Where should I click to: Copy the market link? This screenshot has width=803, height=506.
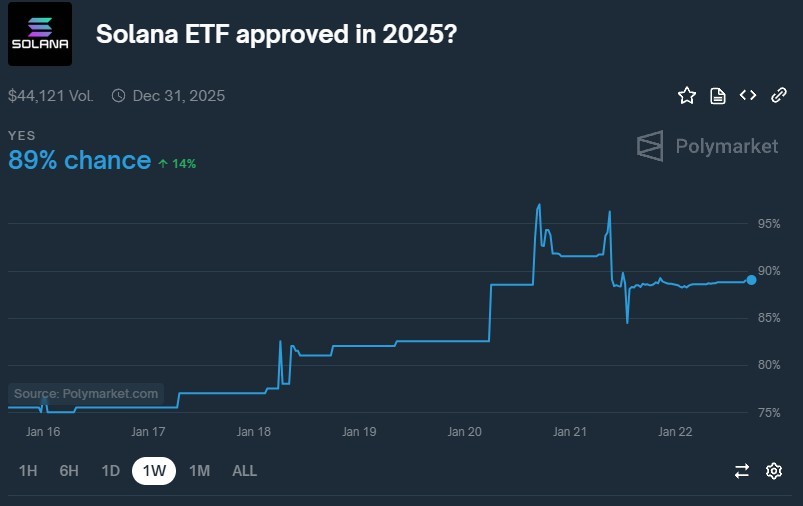[779, 96]
